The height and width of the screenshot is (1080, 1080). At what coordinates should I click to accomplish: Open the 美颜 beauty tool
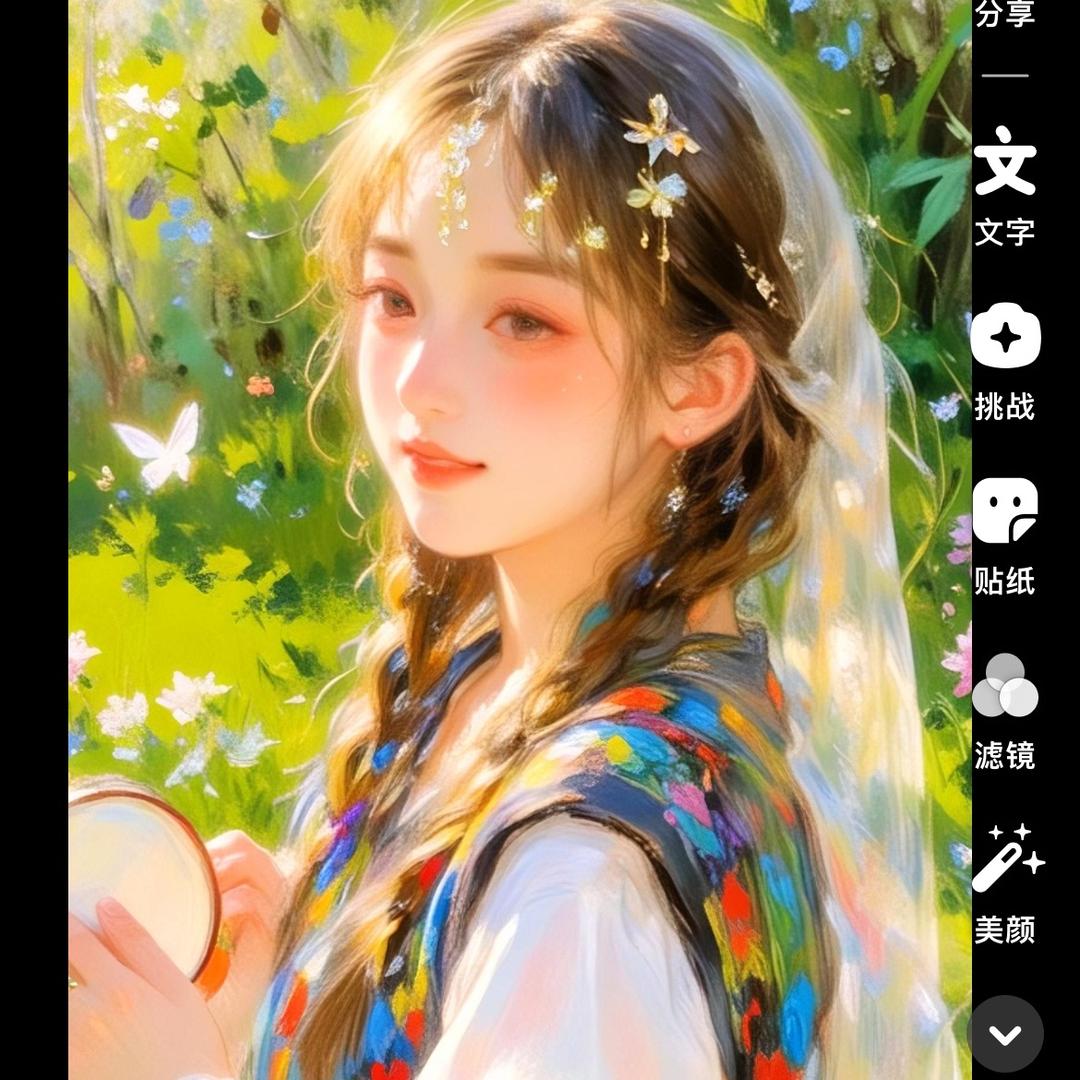[x=1005, y=883]
